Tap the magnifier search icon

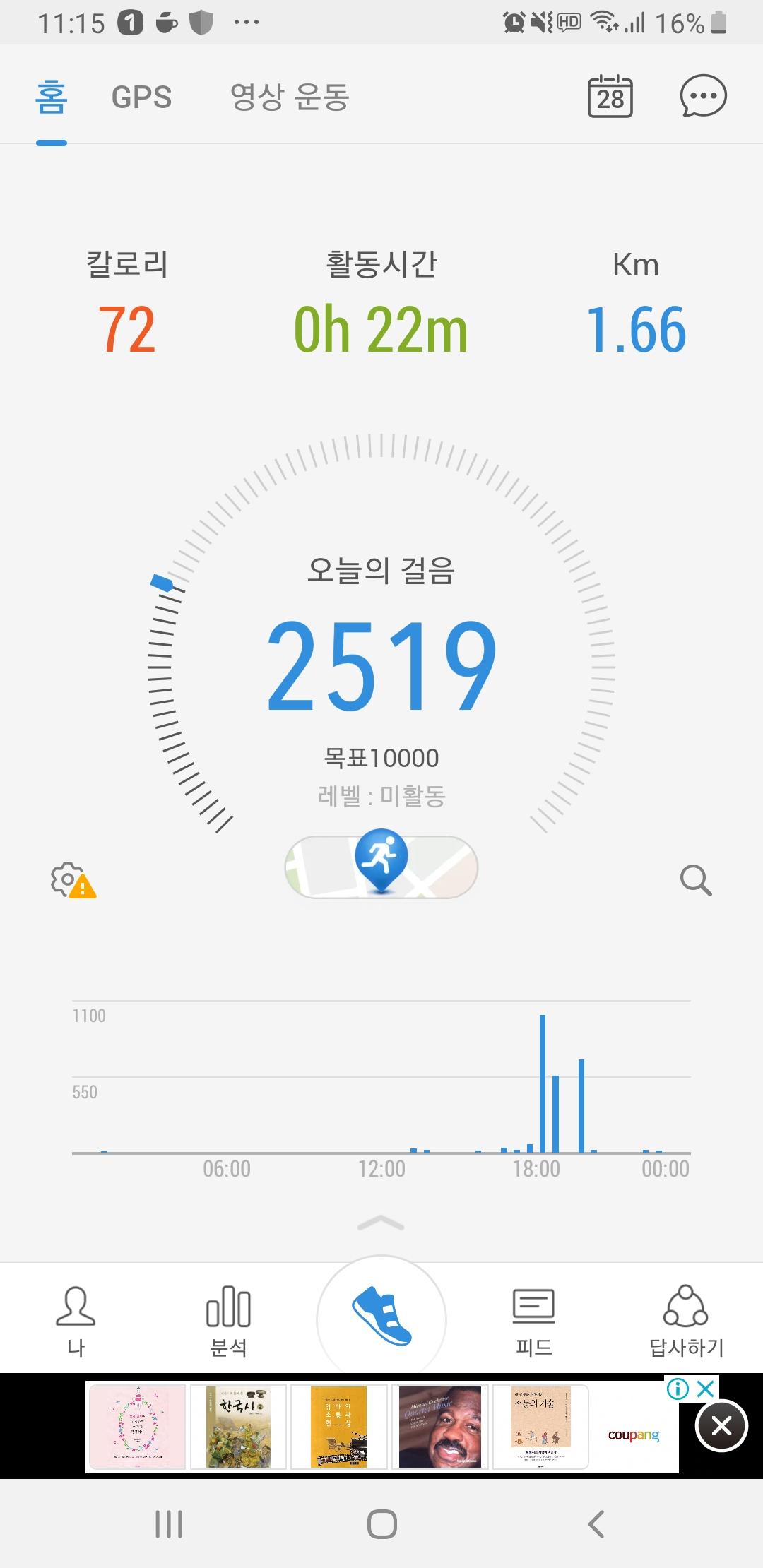pyautogui.click(x=695, y=880)
